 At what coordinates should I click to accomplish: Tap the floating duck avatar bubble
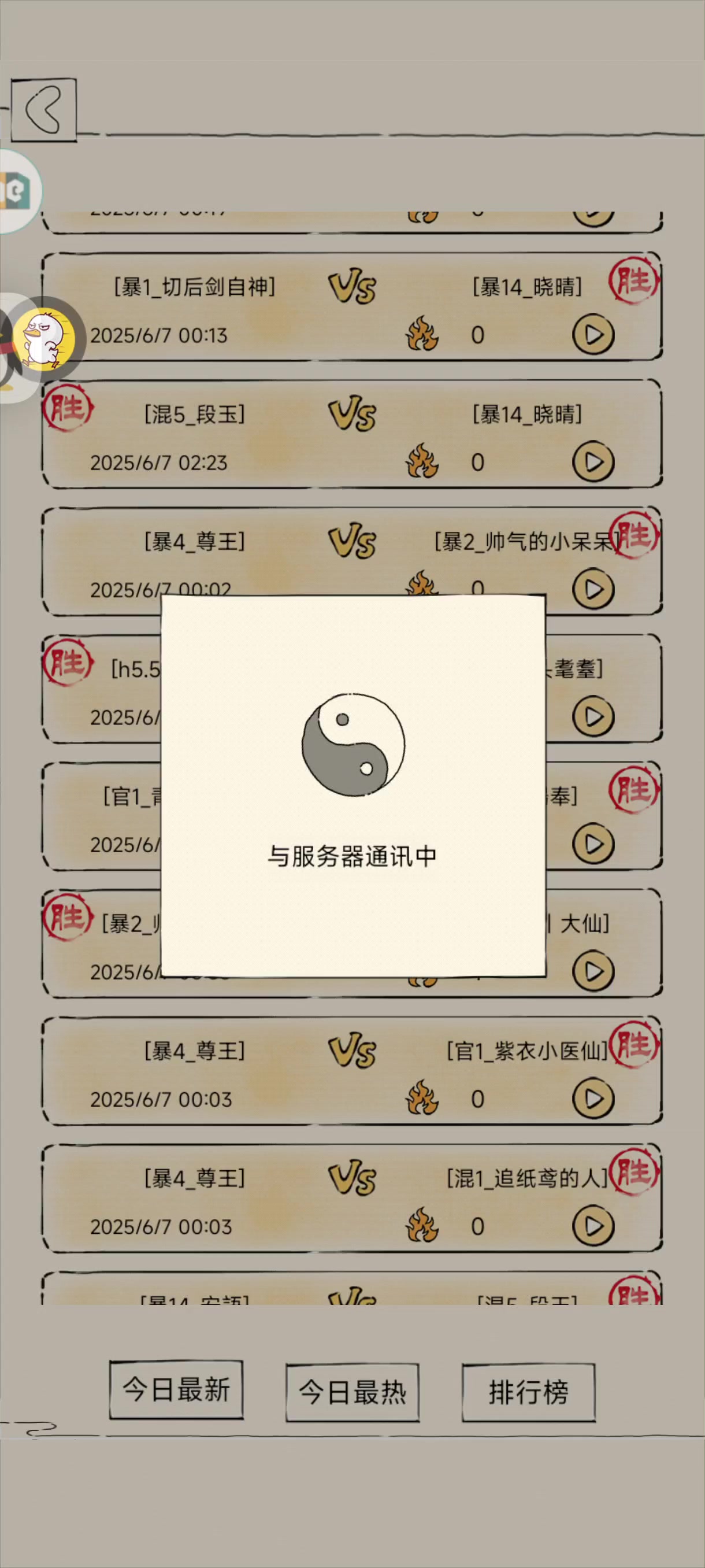[x=44, y=338]
